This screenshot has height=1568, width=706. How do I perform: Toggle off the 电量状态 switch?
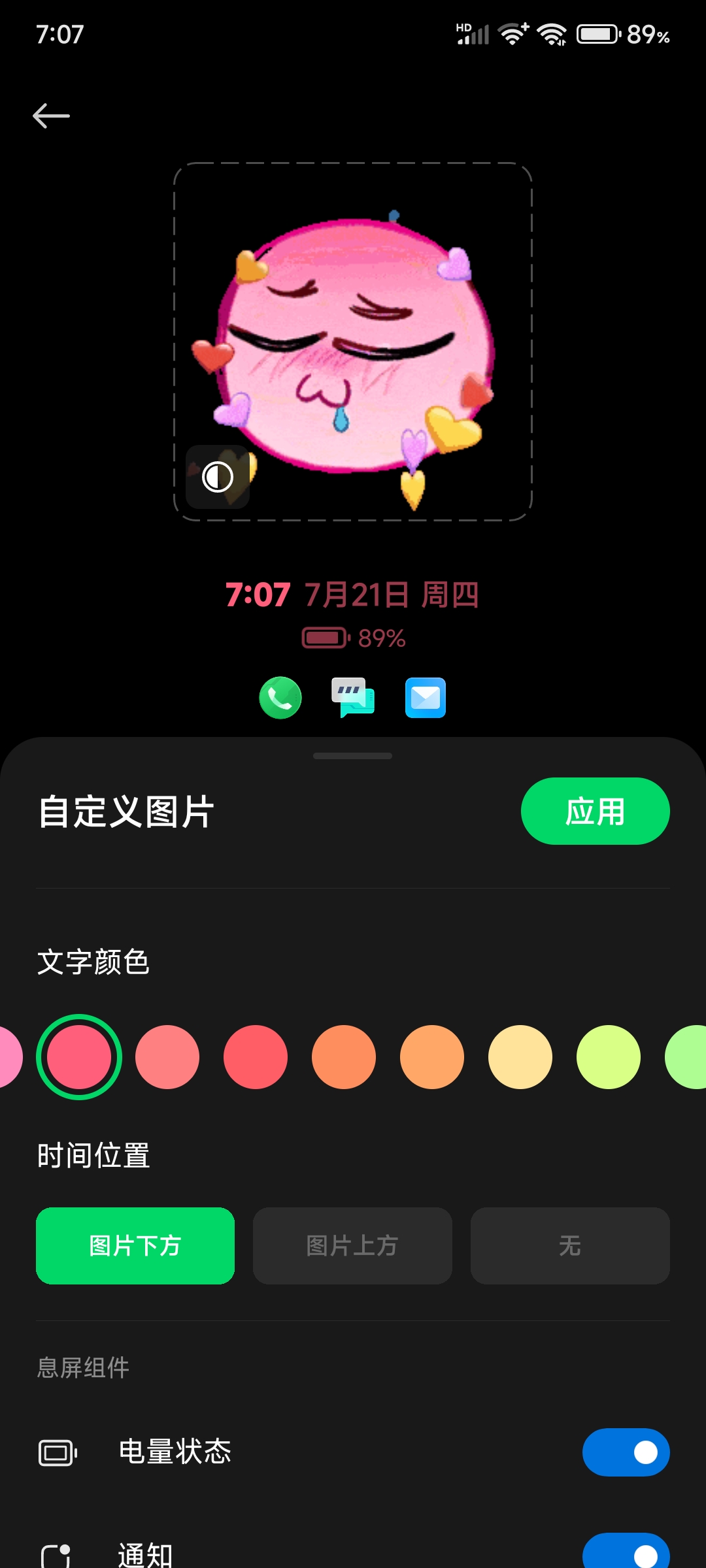pyautogui.click(x=626, y=1452)
